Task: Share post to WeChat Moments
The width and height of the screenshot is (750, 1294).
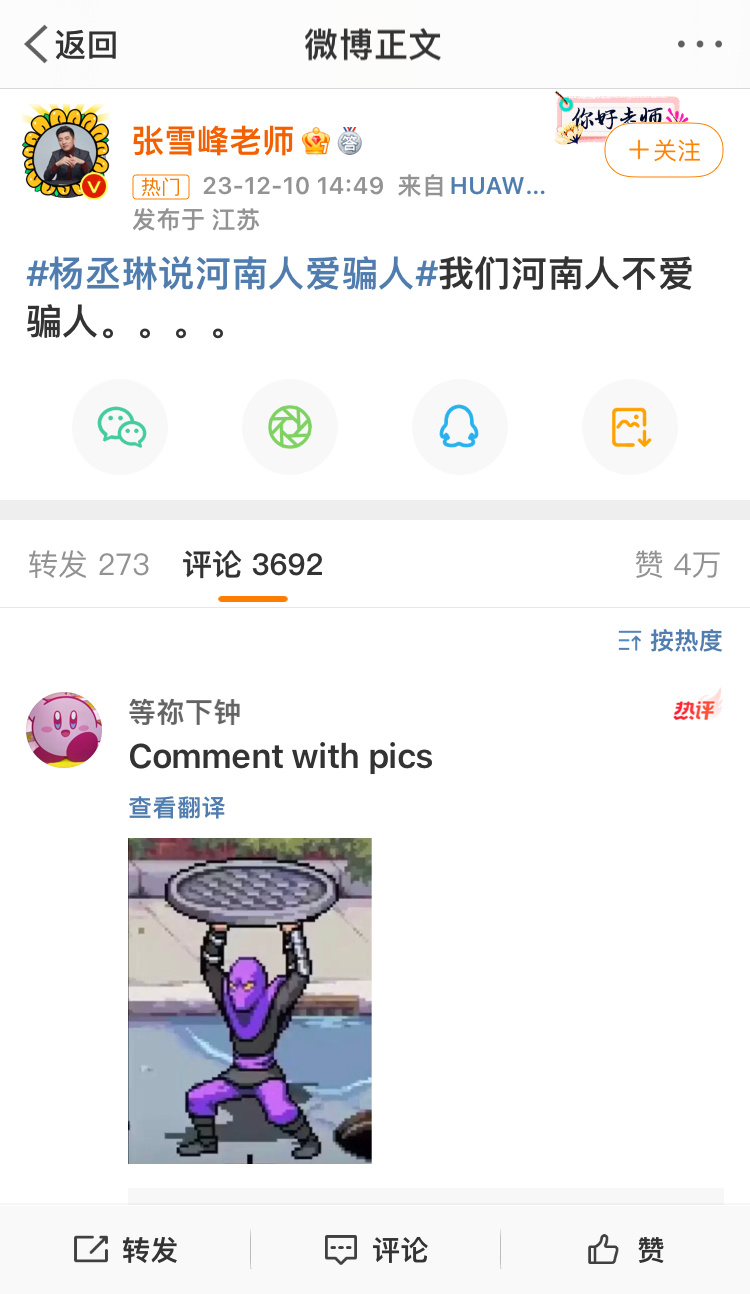Action: pyautogui.click(x=290, y=426)
